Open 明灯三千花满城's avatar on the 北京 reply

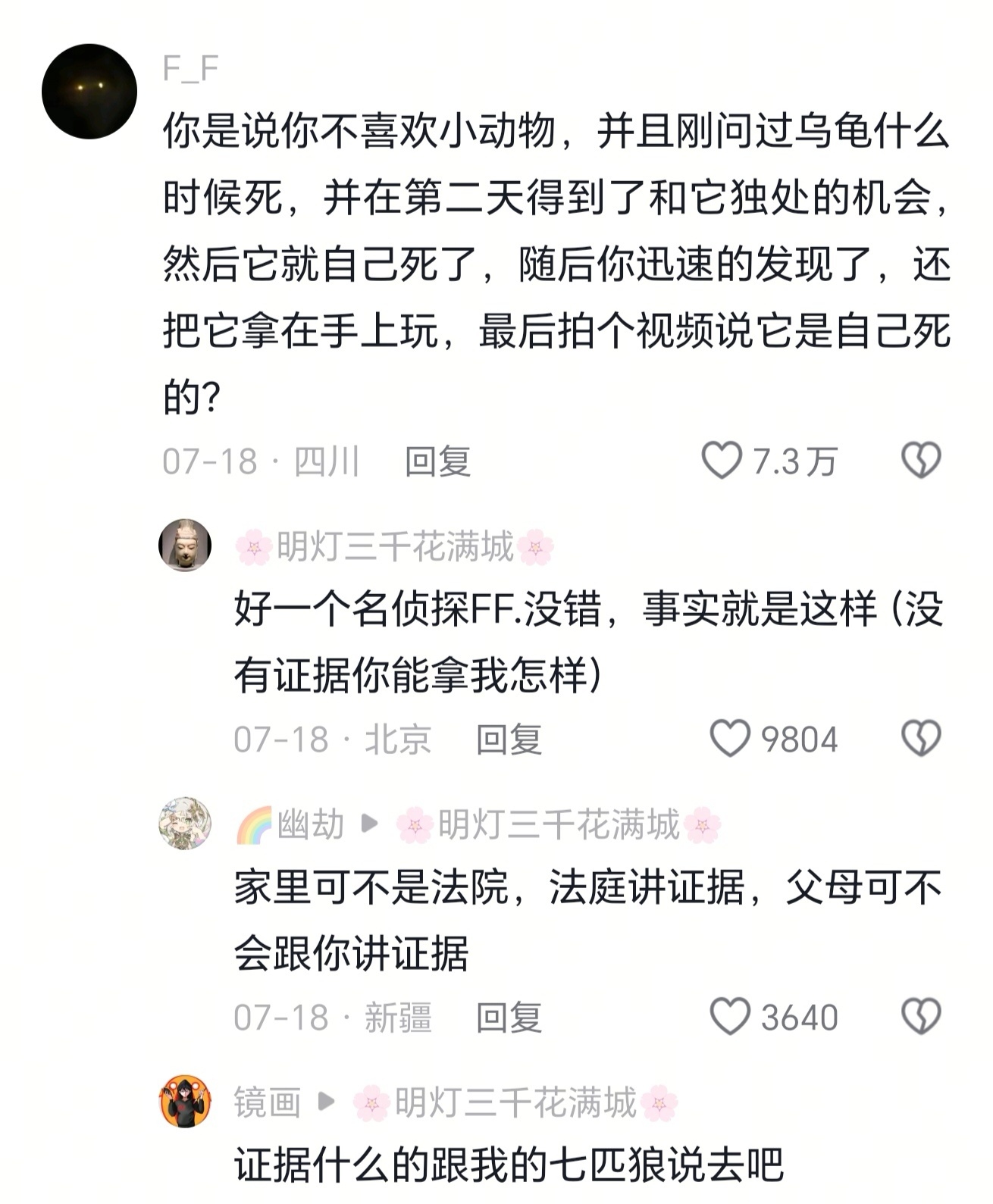pyautogui.click(x=185, y=546)
